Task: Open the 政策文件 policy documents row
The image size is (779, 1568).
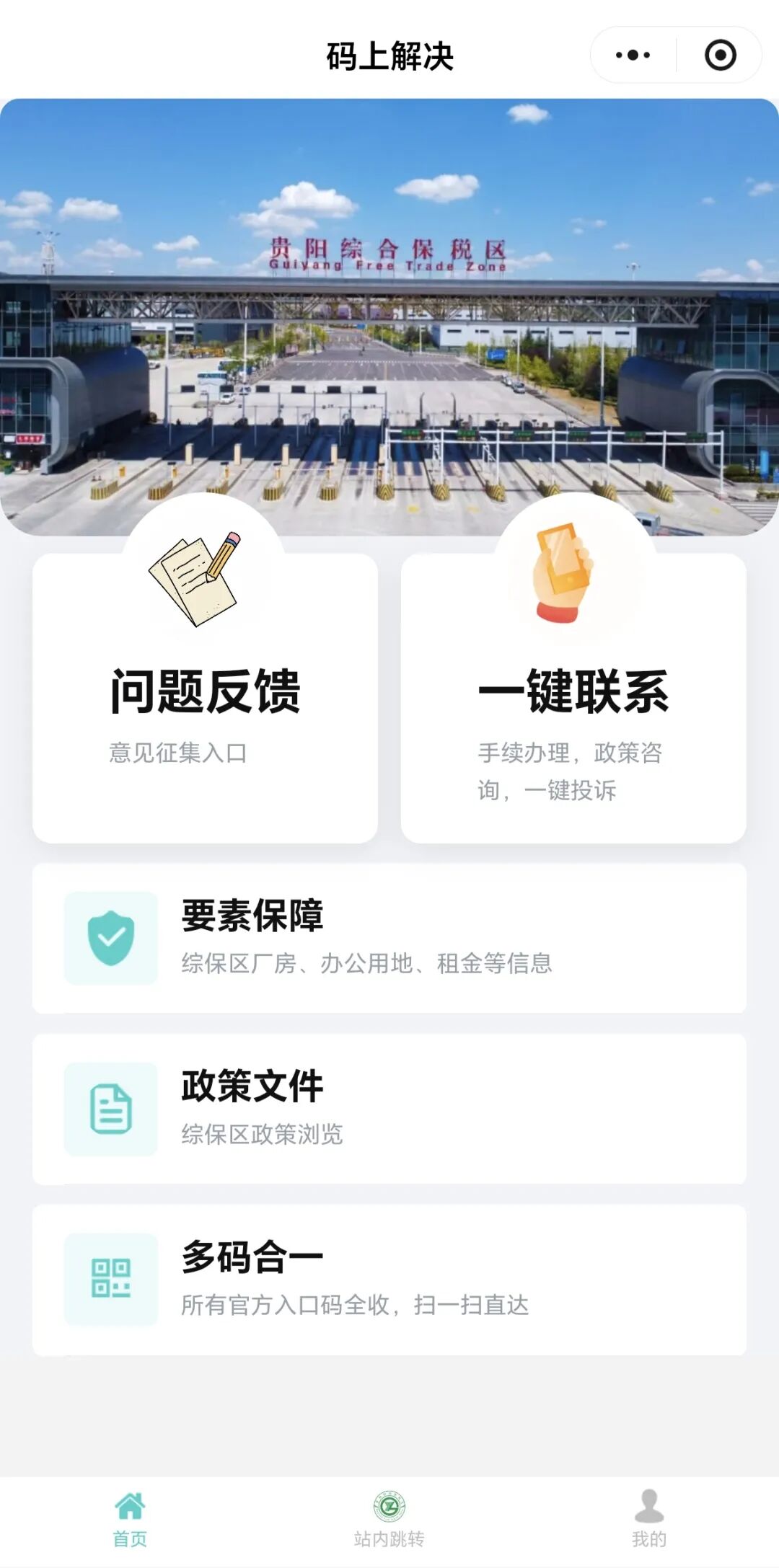Action: click(x=389, y=1109)
